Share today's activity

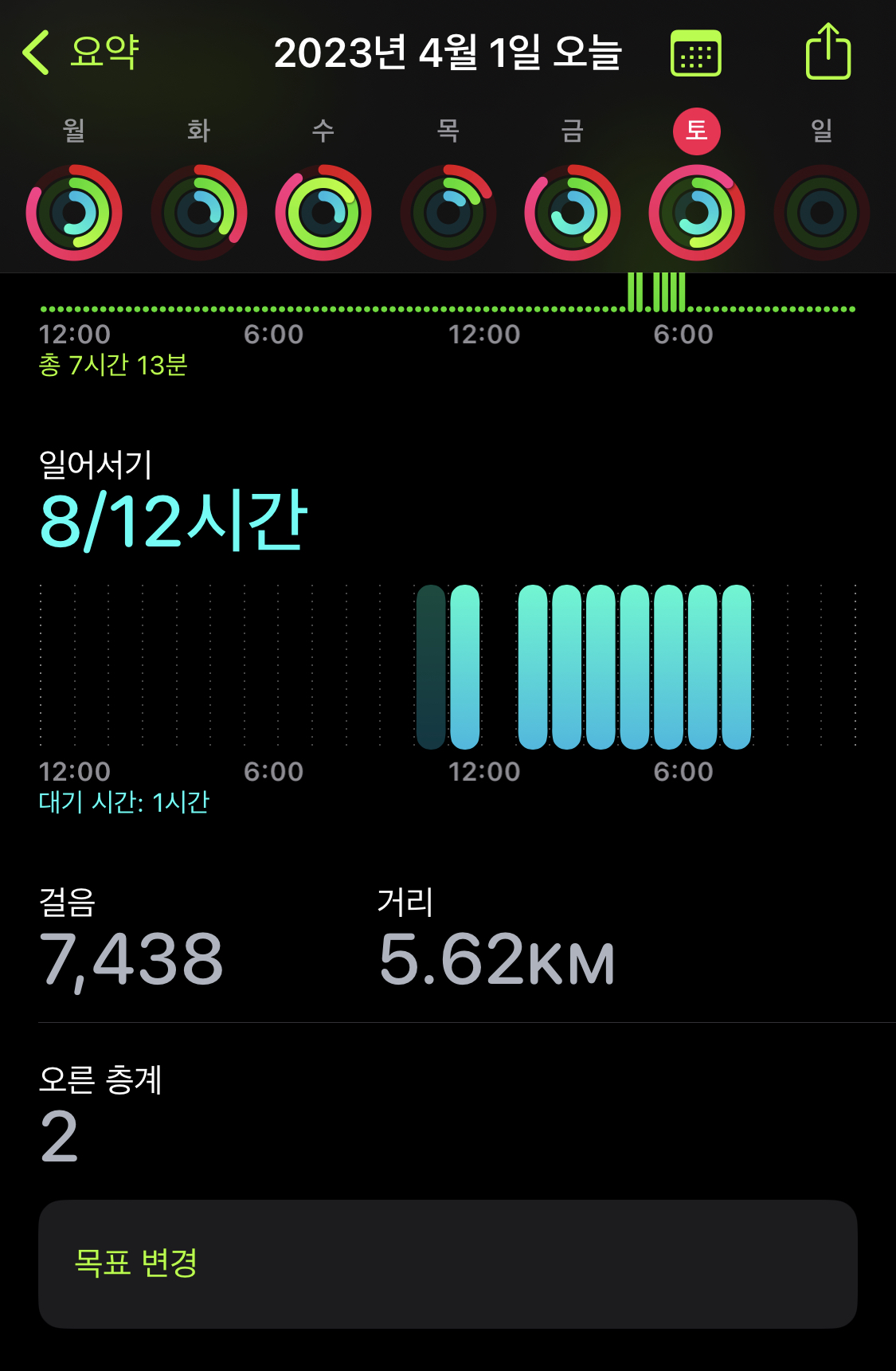tap(828, 52)
